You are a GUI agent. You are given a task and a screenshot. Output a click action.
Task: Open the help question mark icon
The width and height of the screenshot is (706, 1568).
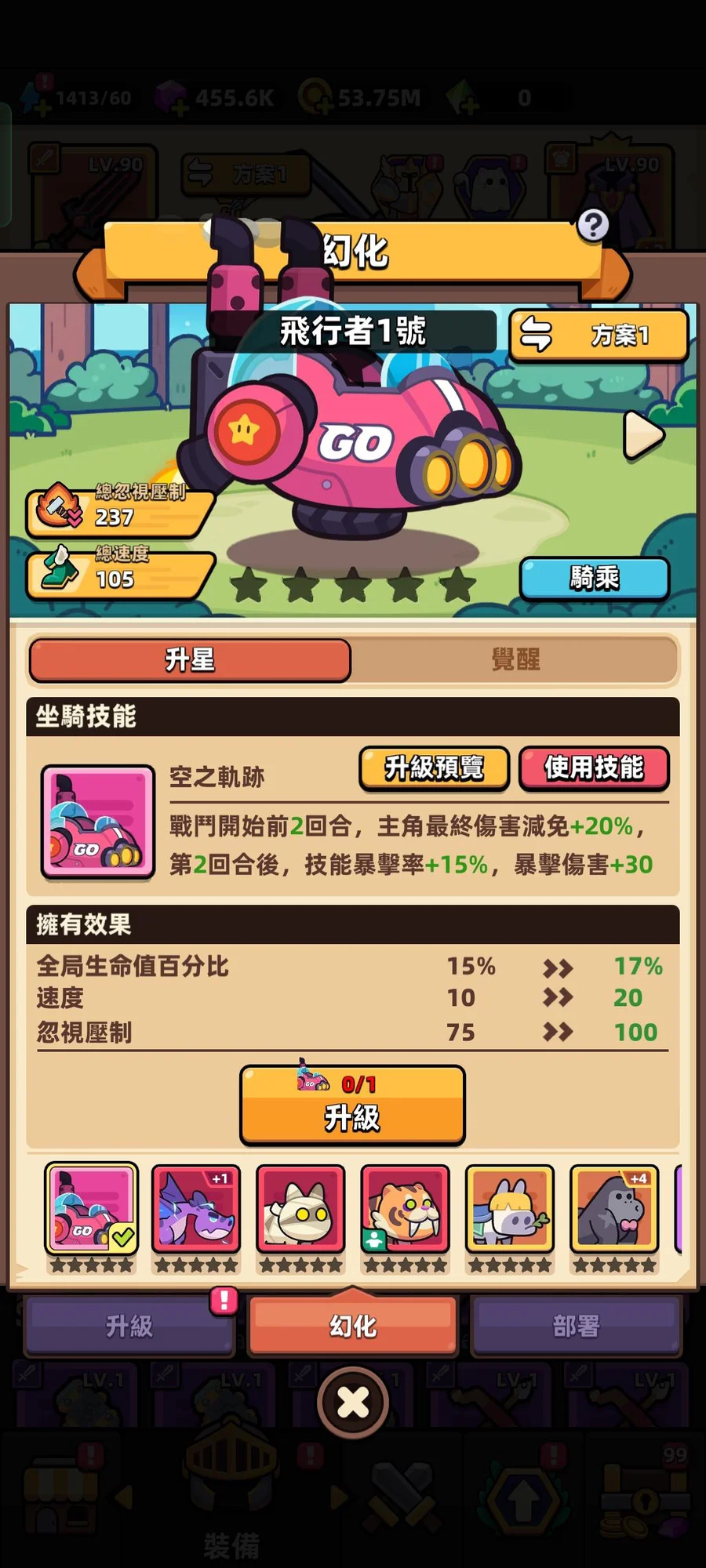(x=593, y=226)
